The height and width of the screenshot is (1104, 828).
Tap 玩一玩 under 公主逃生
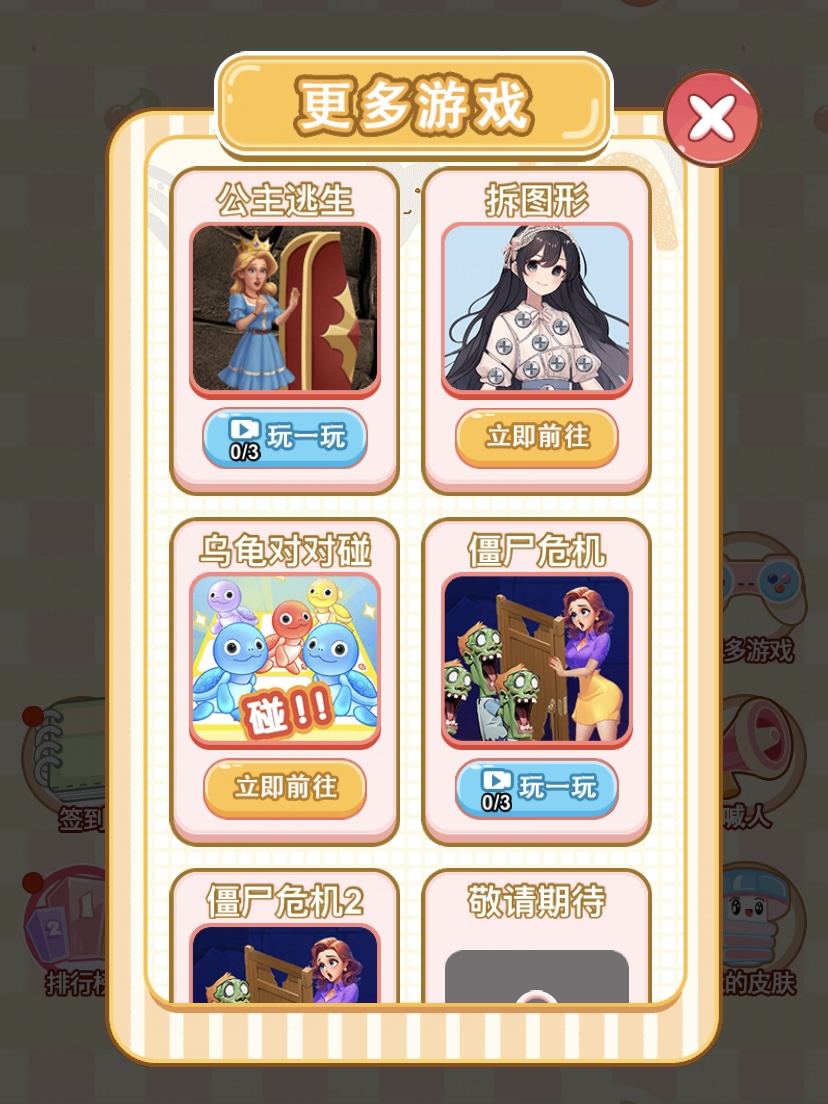tap(285, 438)
